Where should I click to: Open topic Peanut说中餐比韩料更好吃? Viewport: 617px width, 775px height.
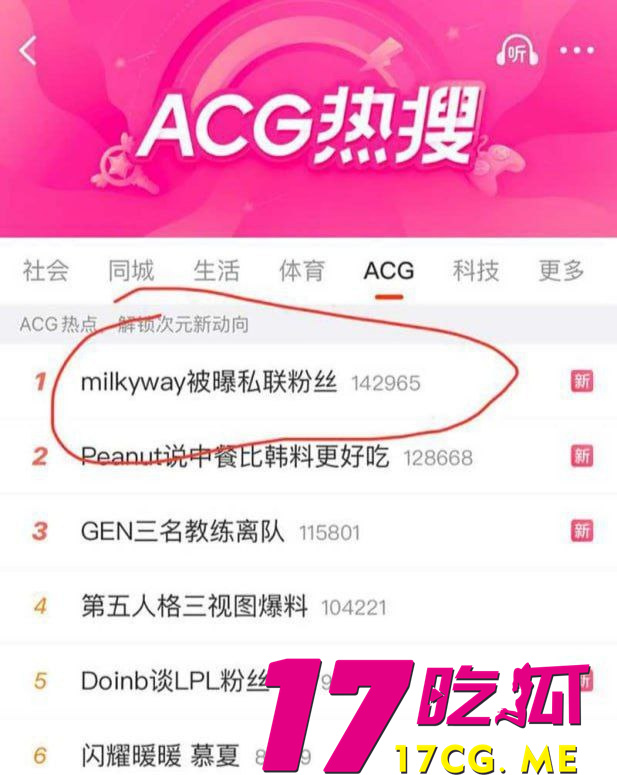[x=240, y=457]
